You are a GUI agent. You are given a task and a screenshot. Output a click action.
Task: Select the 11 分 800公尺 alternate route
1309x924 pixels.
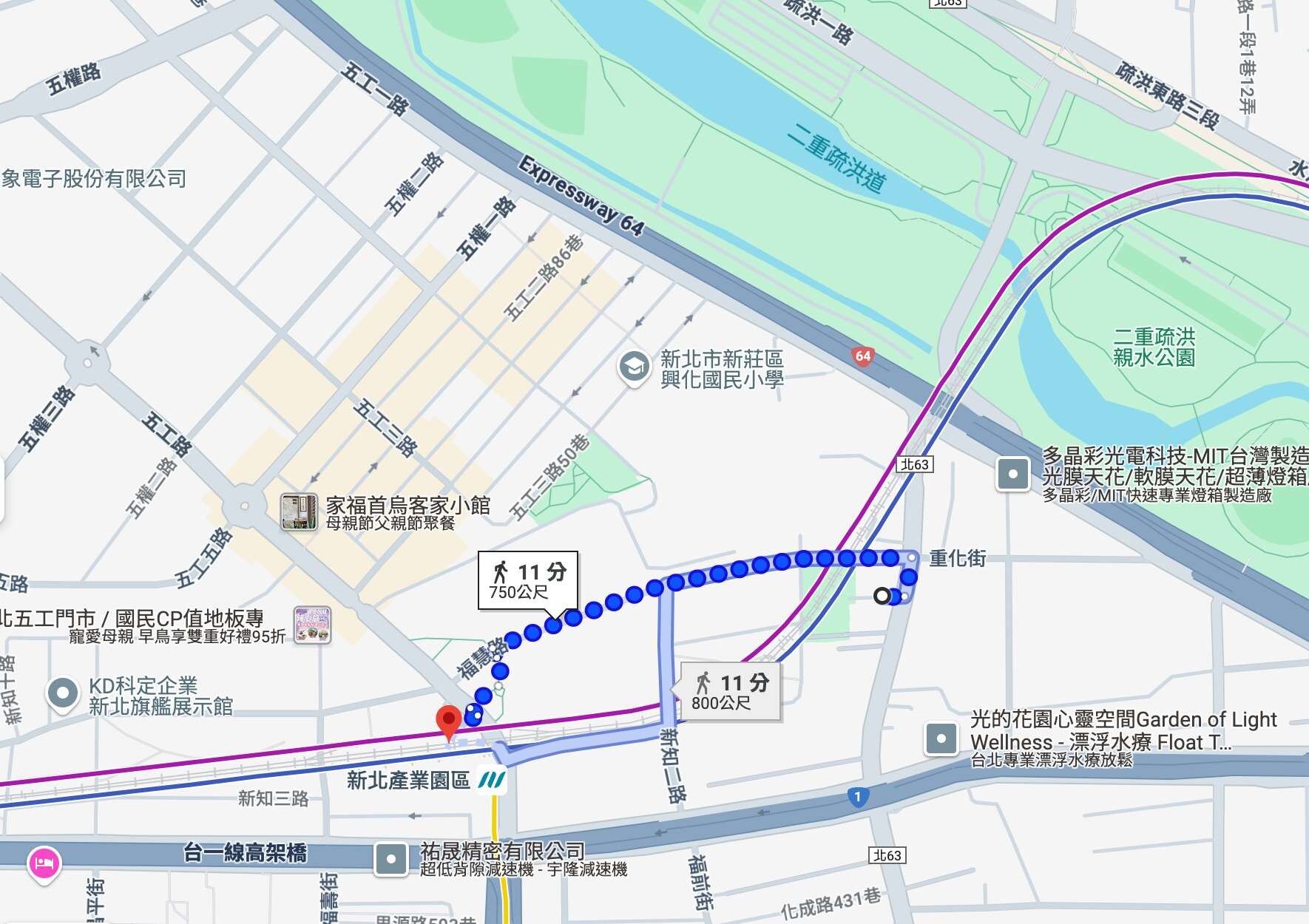730,691
